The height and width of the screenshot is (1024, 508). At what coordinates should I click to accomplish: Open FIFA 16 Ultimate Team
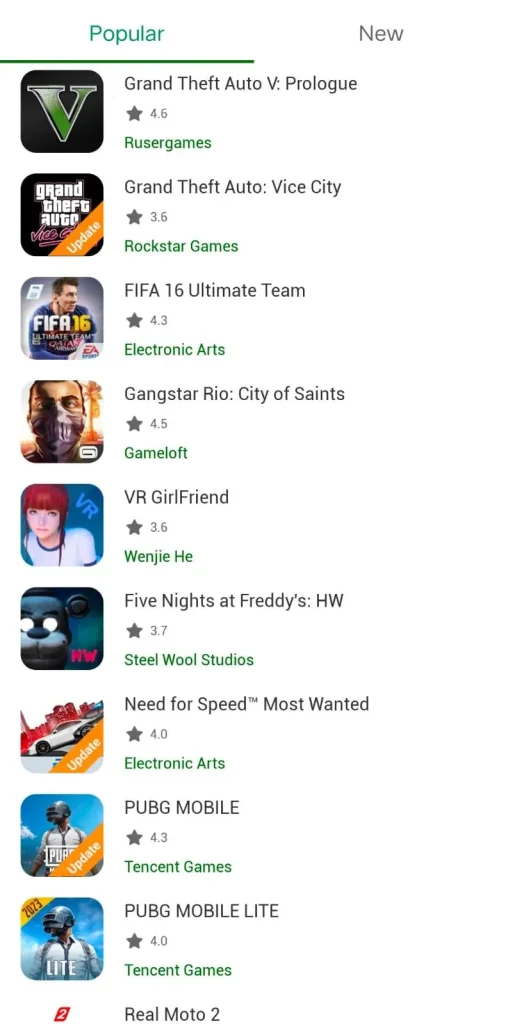[254, 318]
